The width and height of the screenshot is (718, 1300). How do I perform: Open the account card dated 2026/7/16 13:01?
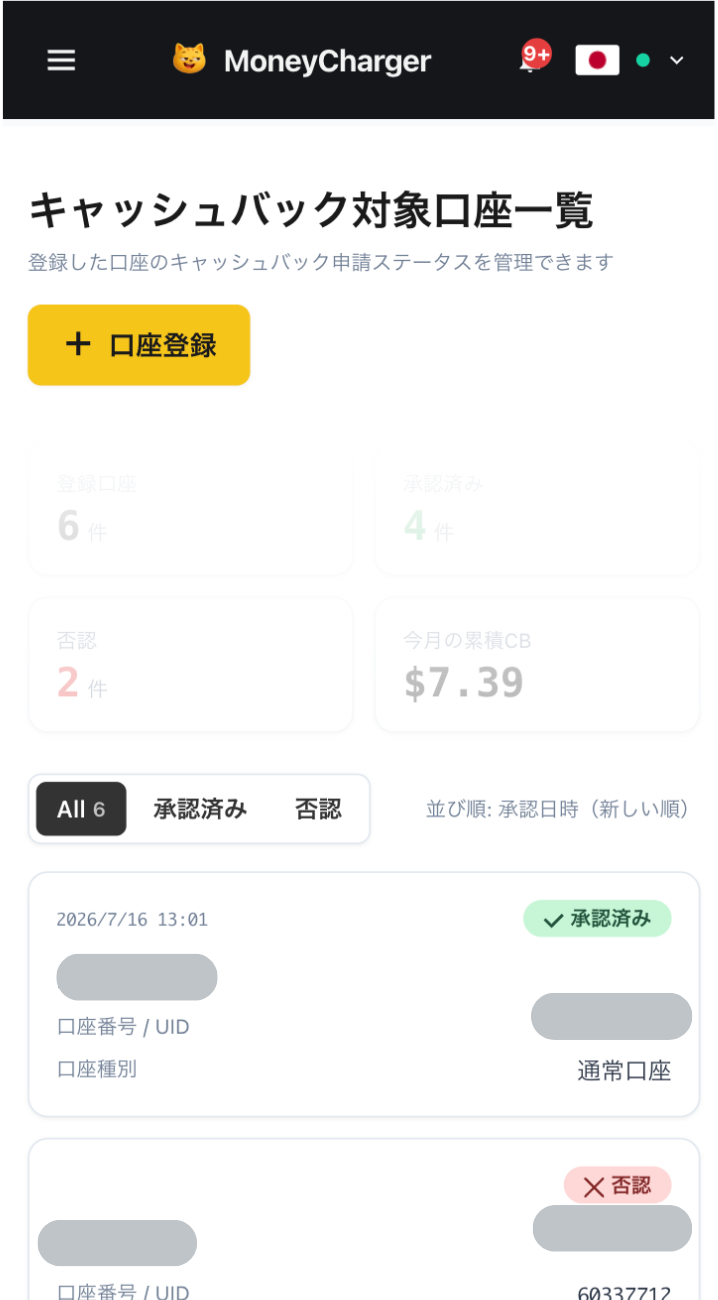[364, 994]
